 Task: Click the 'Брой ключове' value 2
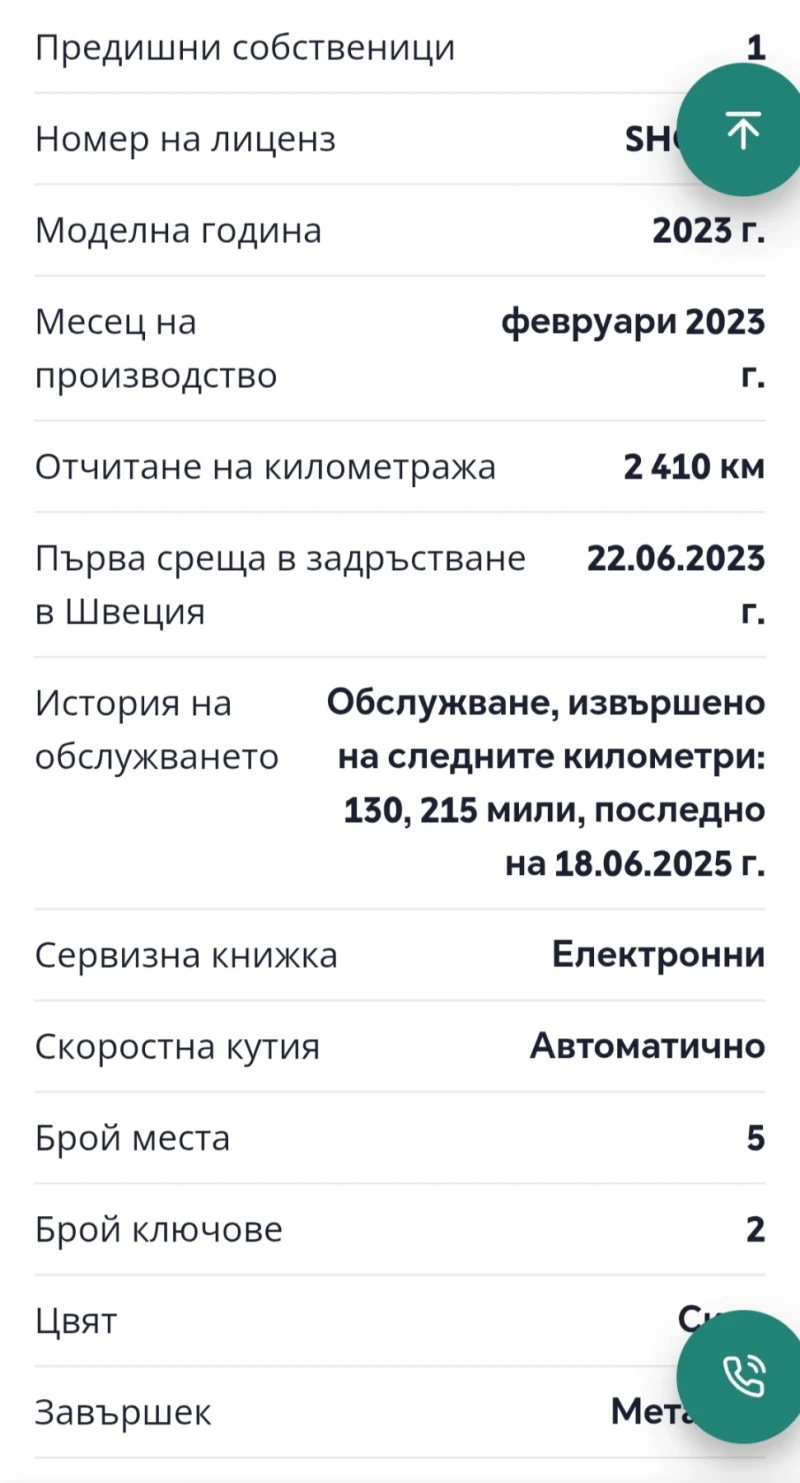point(755,1229)
